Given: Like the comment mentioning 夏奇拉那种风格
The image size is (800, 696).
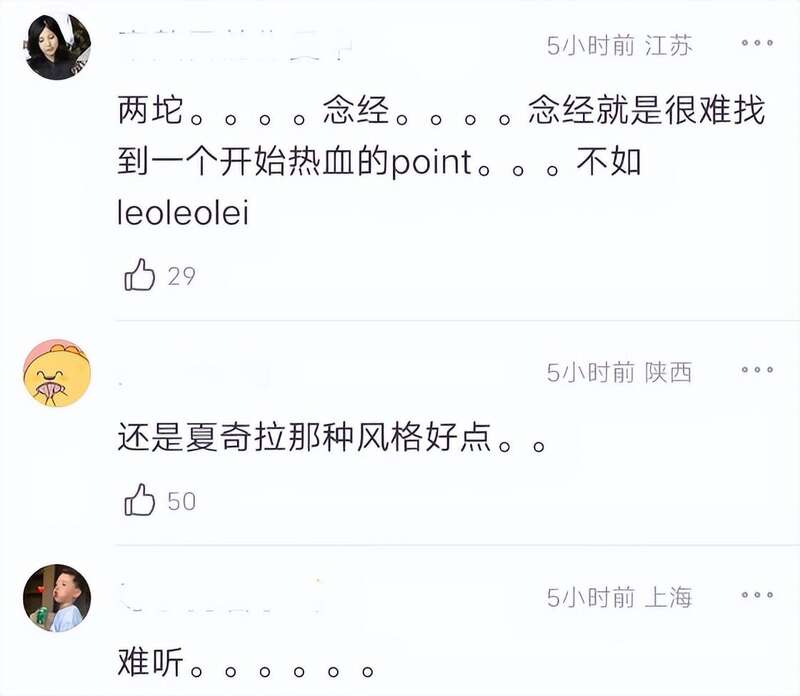Looking at the screenshot, I should point(141,500).
